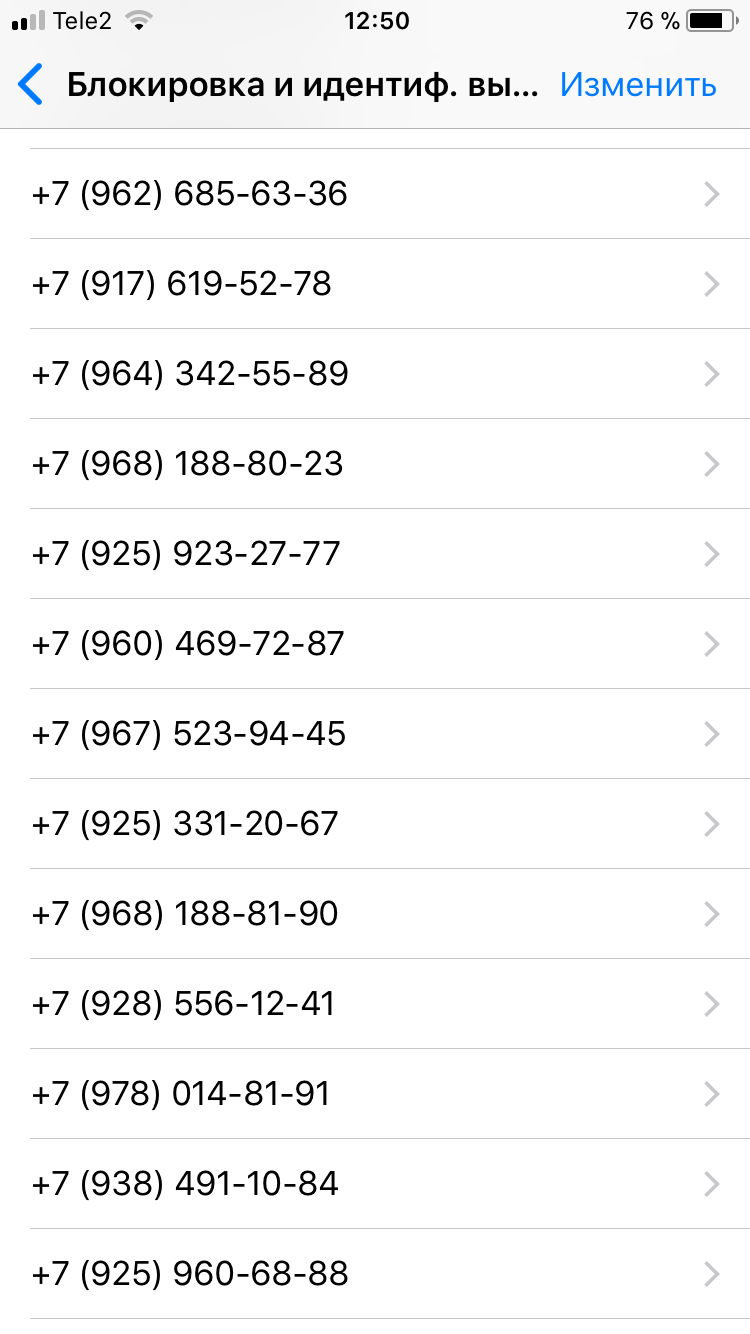Tap the Изменить button

638,85
